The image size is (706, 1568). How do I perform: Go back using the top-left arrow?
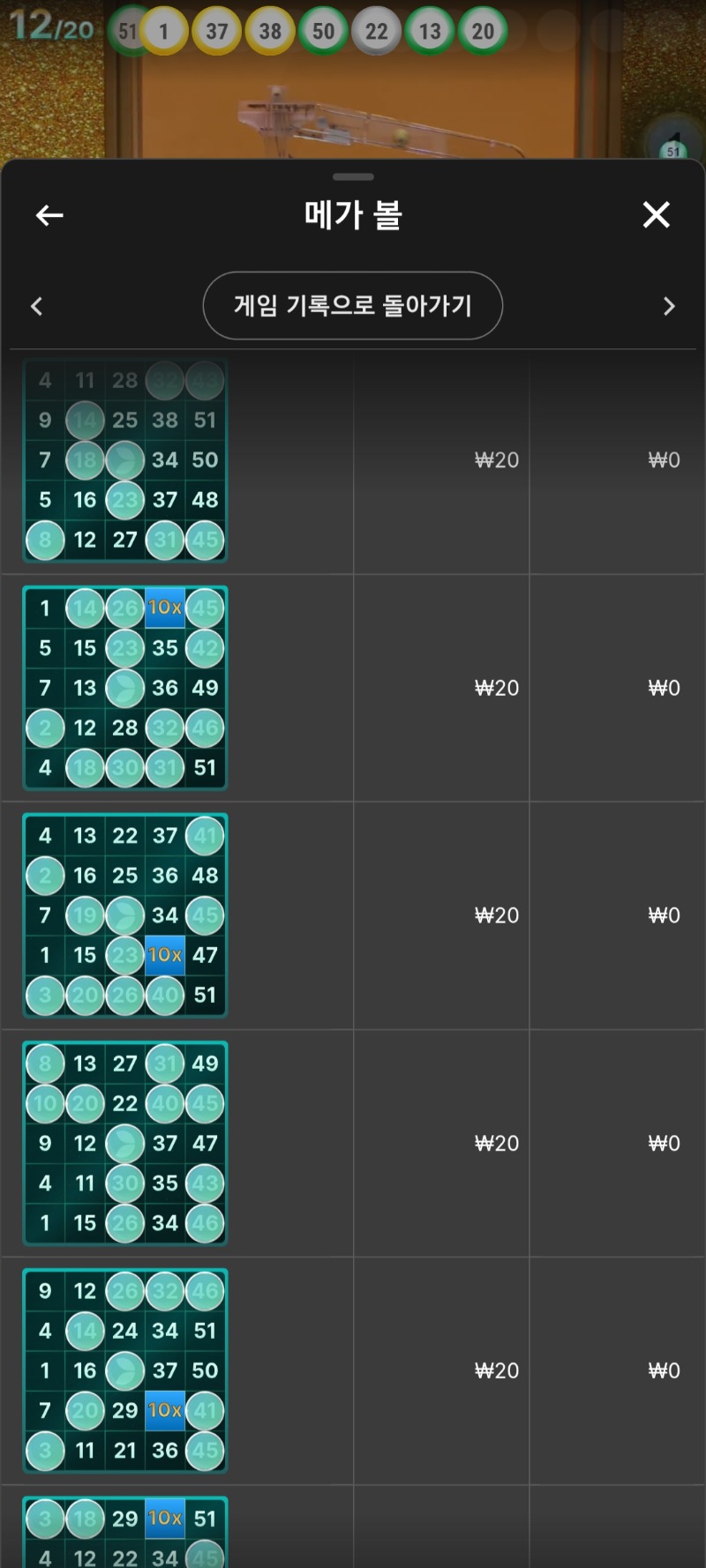coord(49,215)
